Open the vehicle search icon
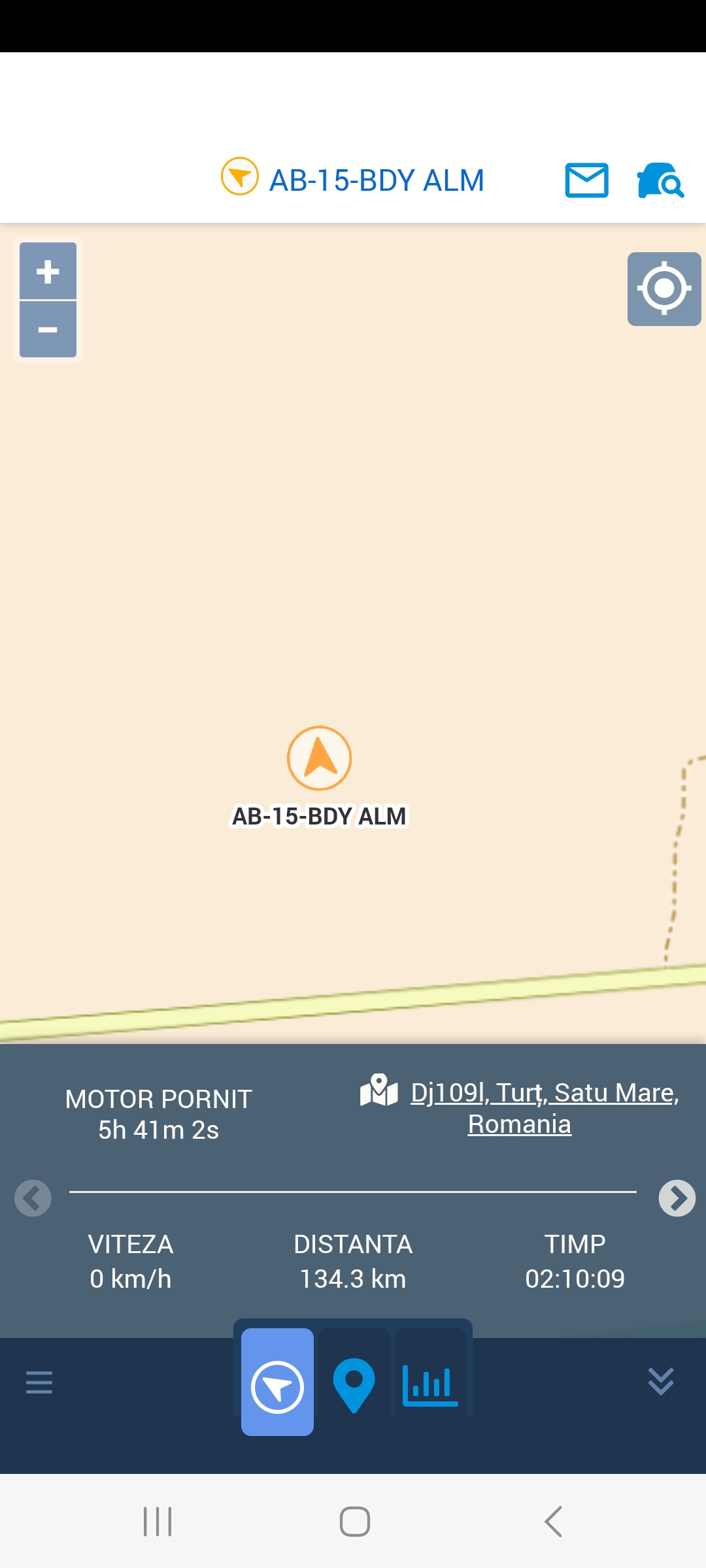Image resolution: width=706 pixels, height=1568 pixels. (660, 180)
